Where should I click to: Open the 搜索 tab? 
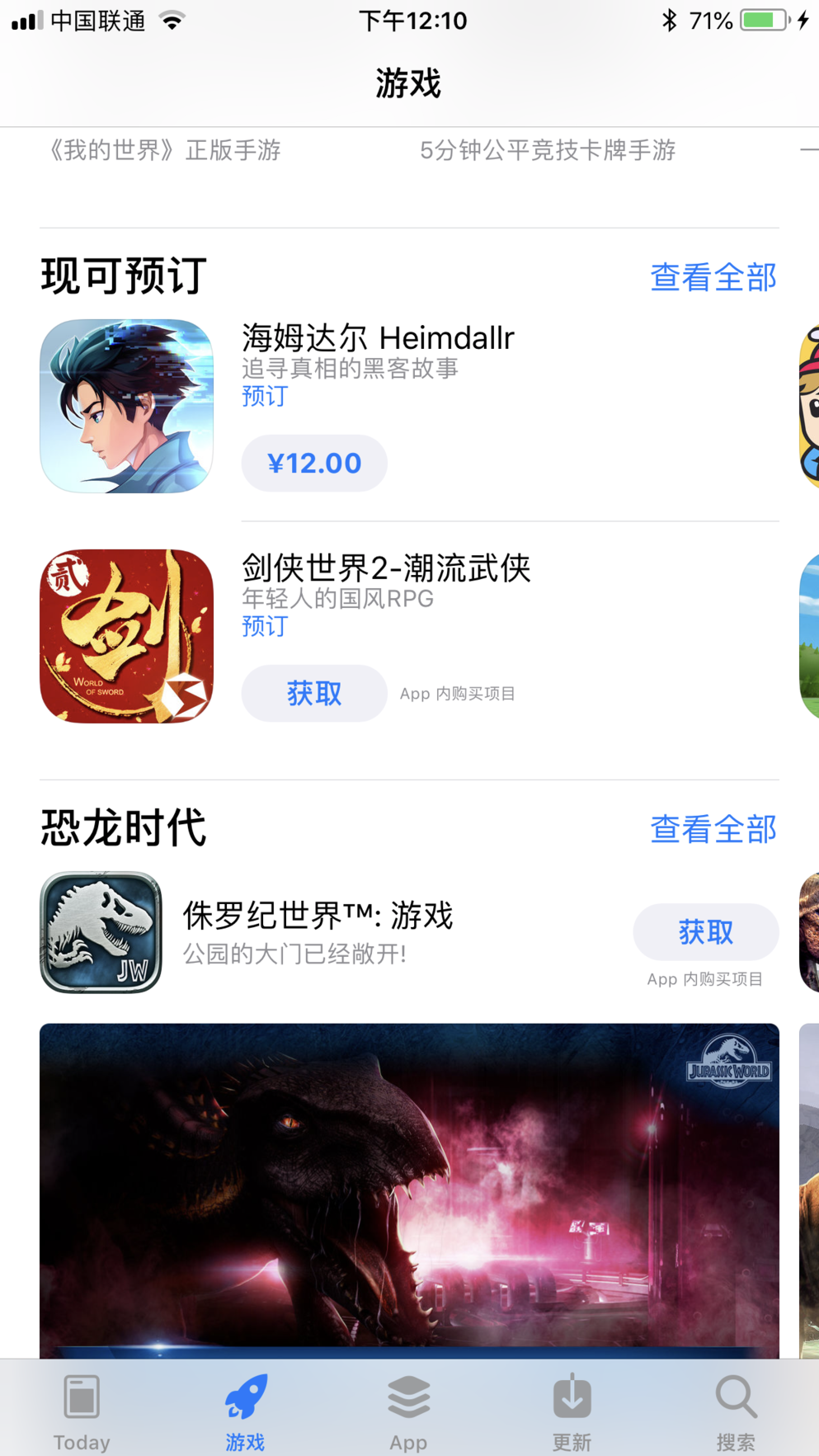click(x=735, y=1411)
